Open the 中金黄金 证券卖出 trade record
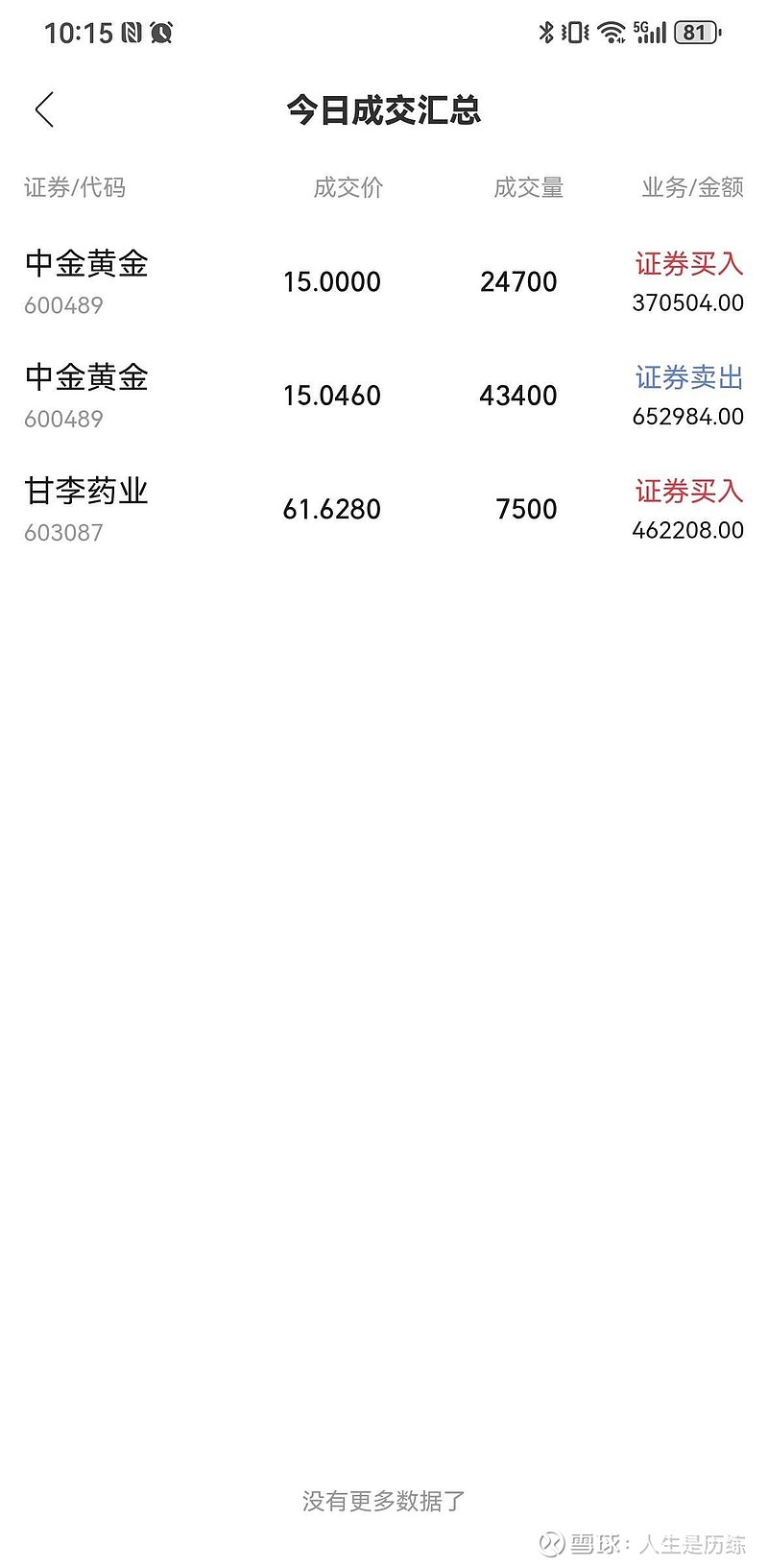Image resolution: width=768 pixels, height=1568 pixels. tap(384, 396)
